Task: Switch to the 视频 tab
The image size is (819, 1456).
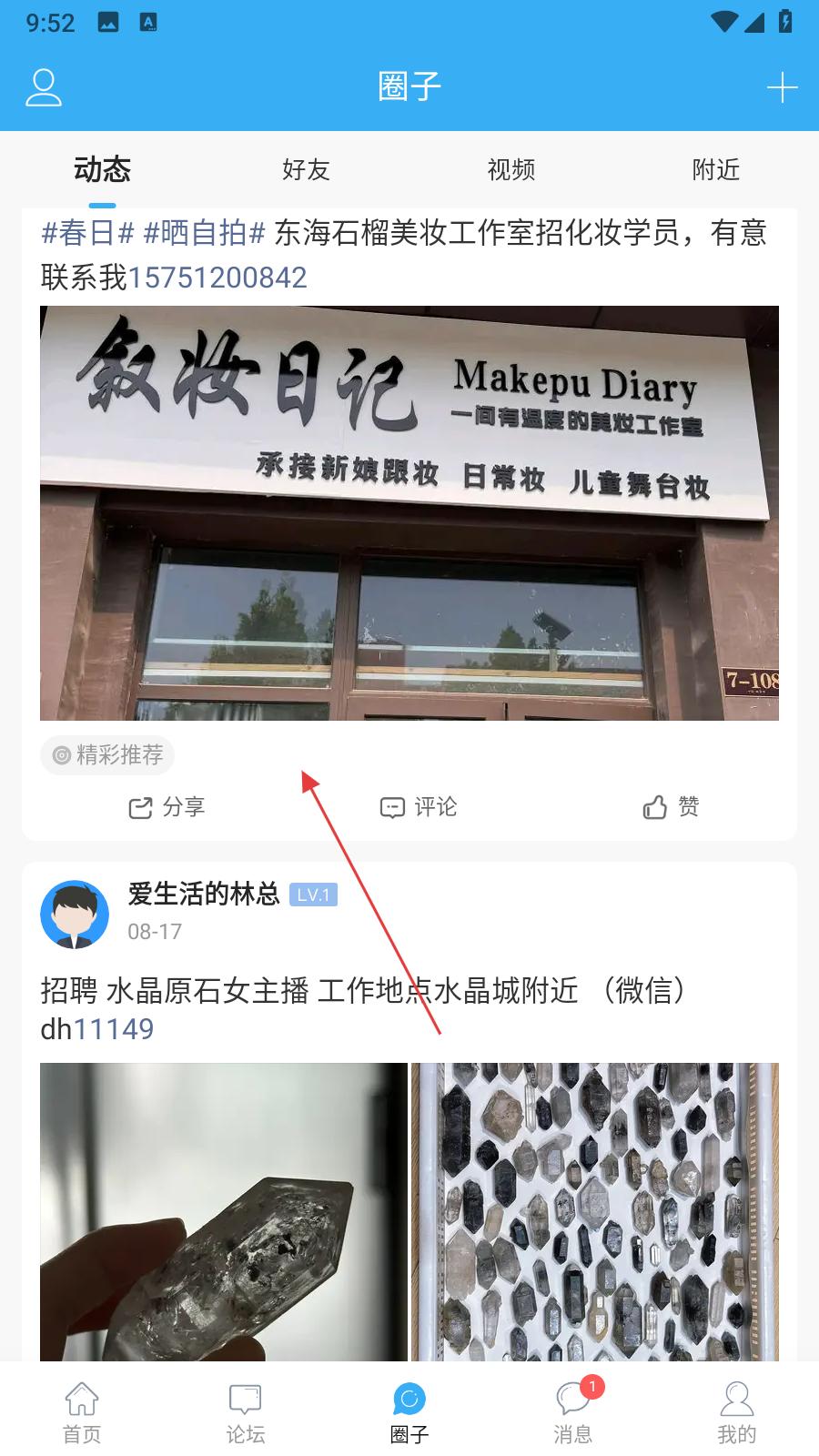Action: point(511,169)
